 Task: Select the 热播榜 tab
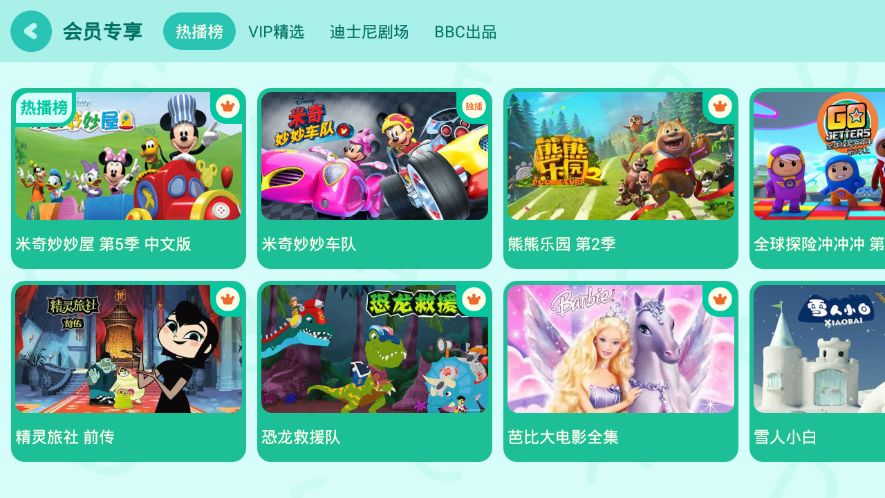tap(199, 32)
